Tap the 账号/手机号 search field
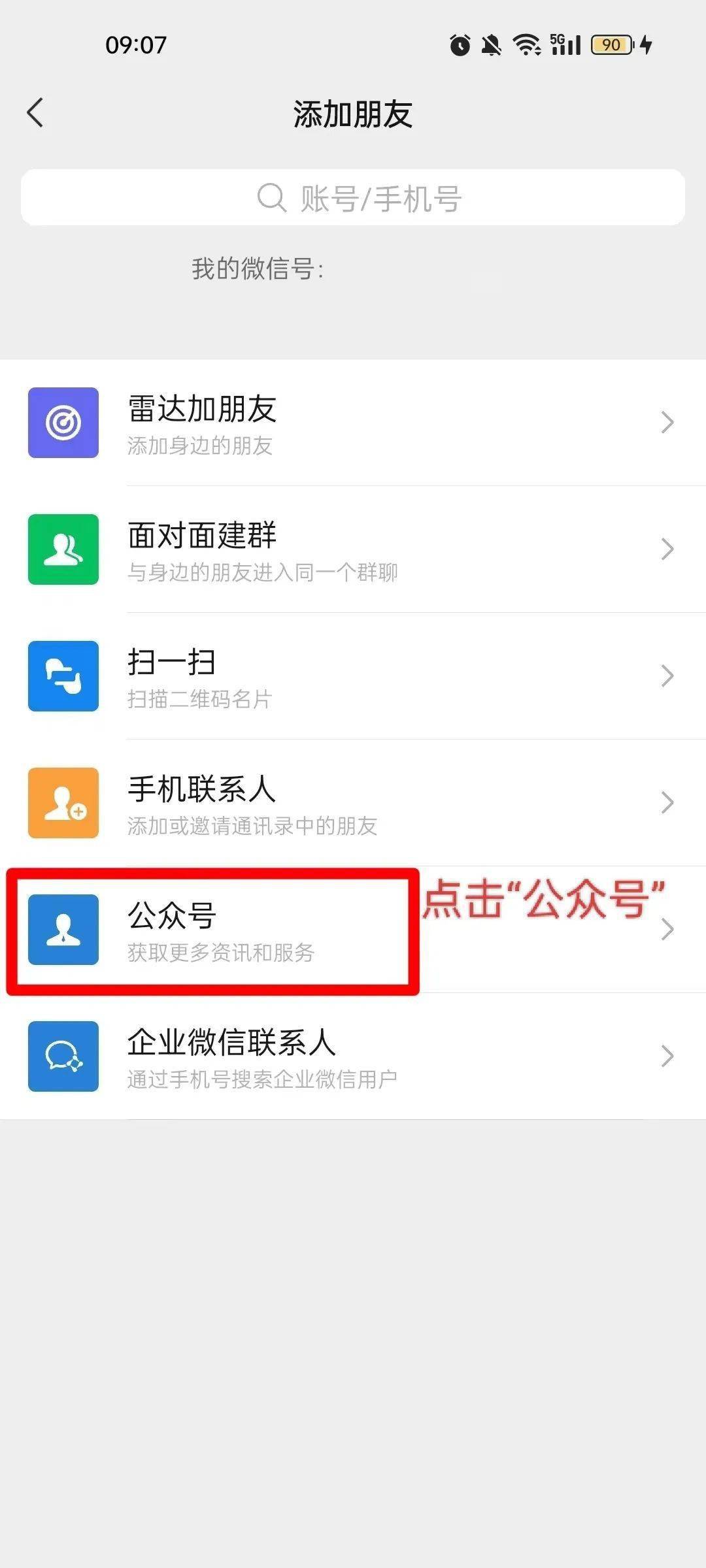Image resolution: width=706 pixels, height=1568 pixels. pos(353,198)
